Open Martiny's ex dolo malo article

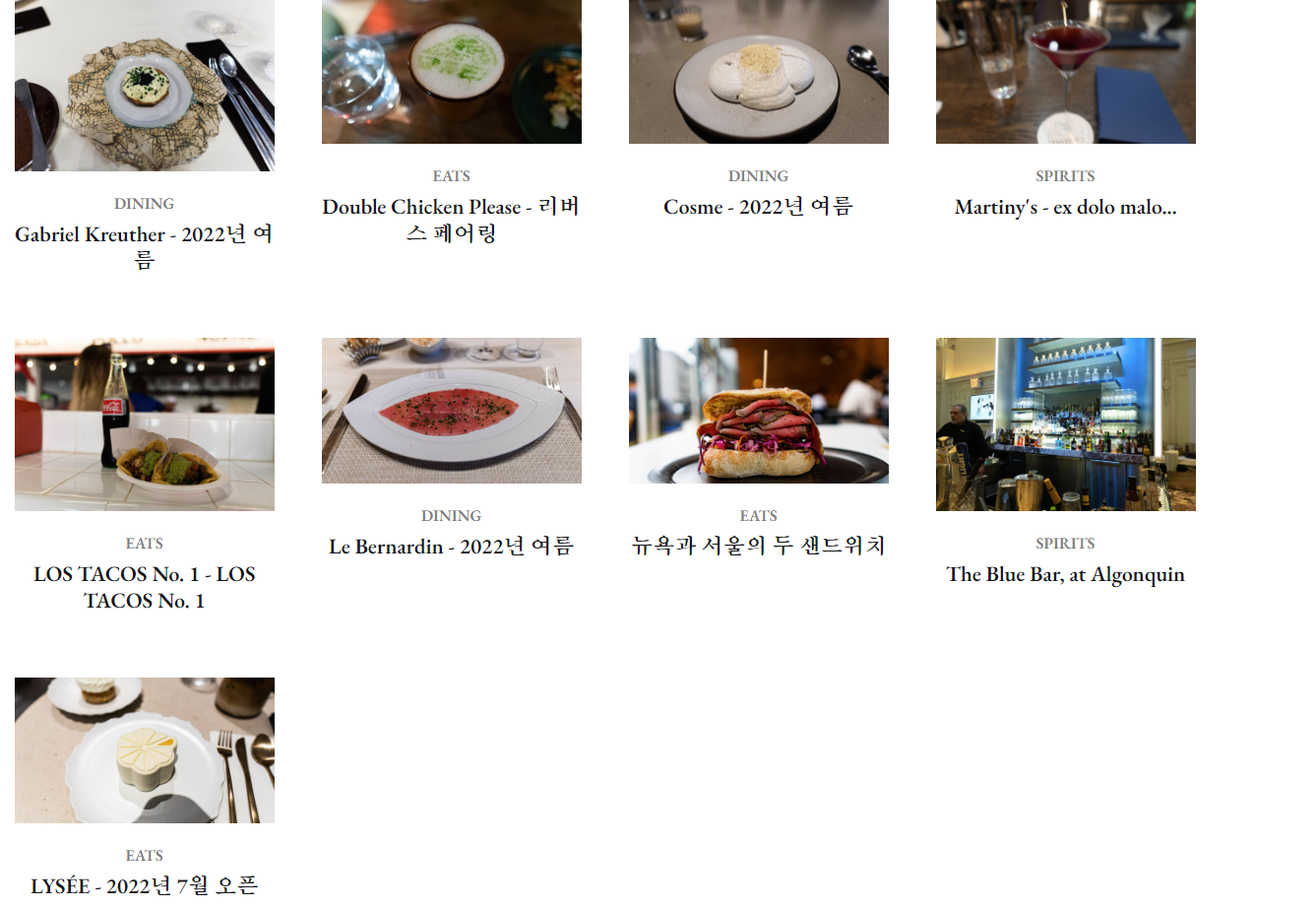(x=1065, y=207)
